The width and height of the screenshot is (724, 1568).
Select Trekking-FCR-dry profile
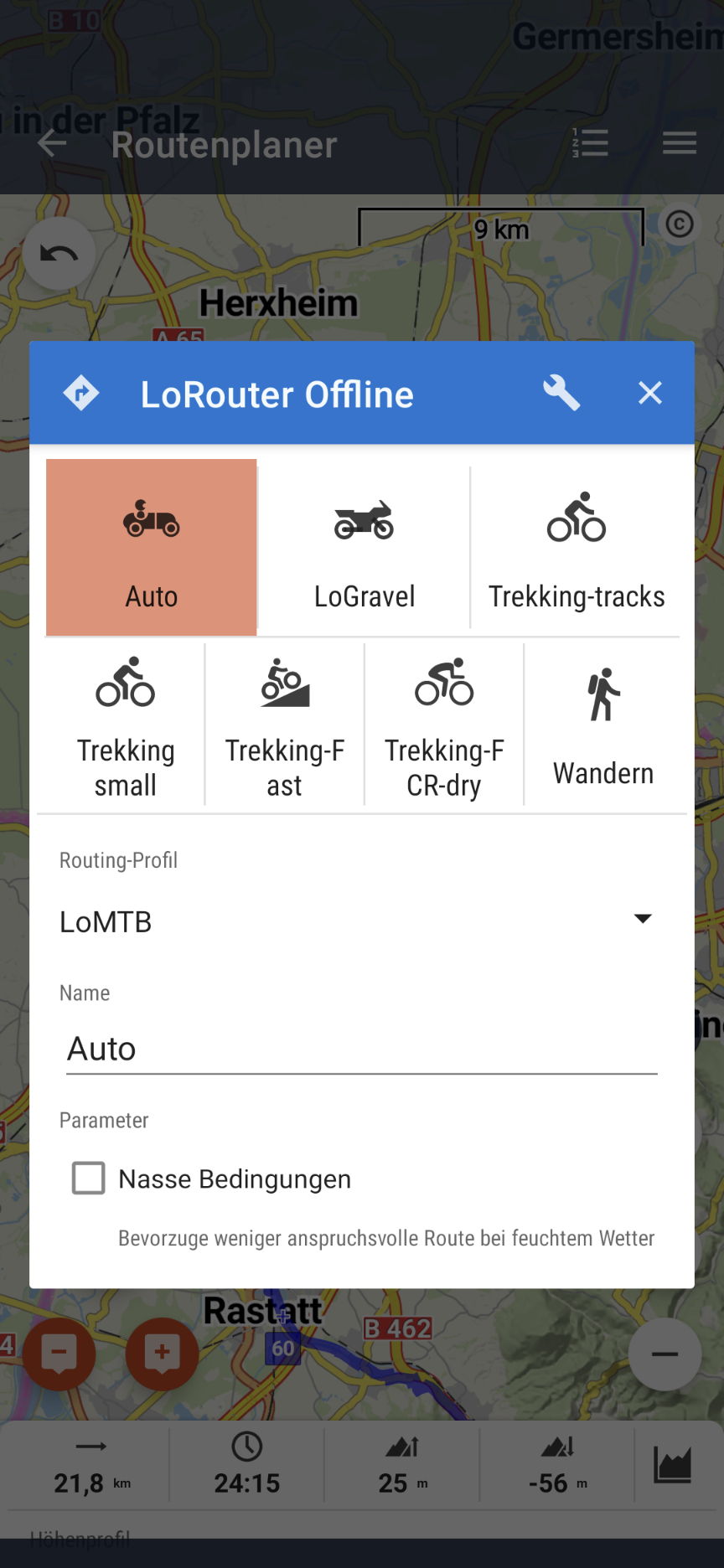(x=444, y=725)
